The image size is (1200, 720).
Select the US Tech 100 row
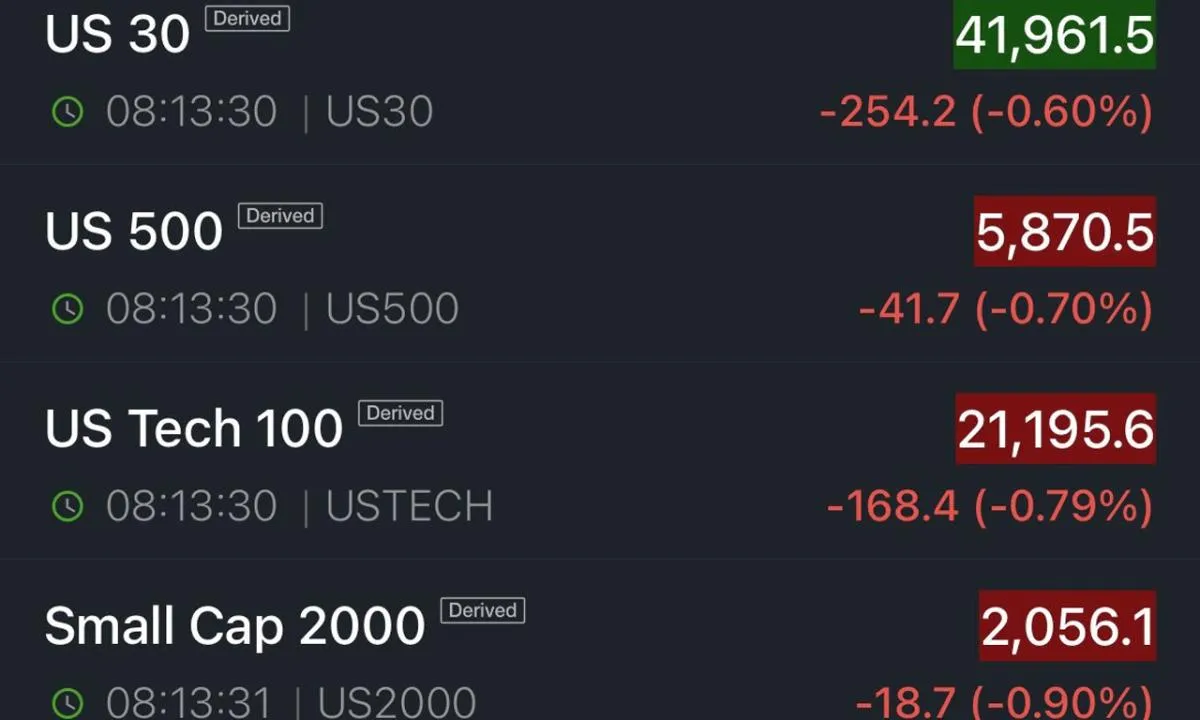[194, 429]
